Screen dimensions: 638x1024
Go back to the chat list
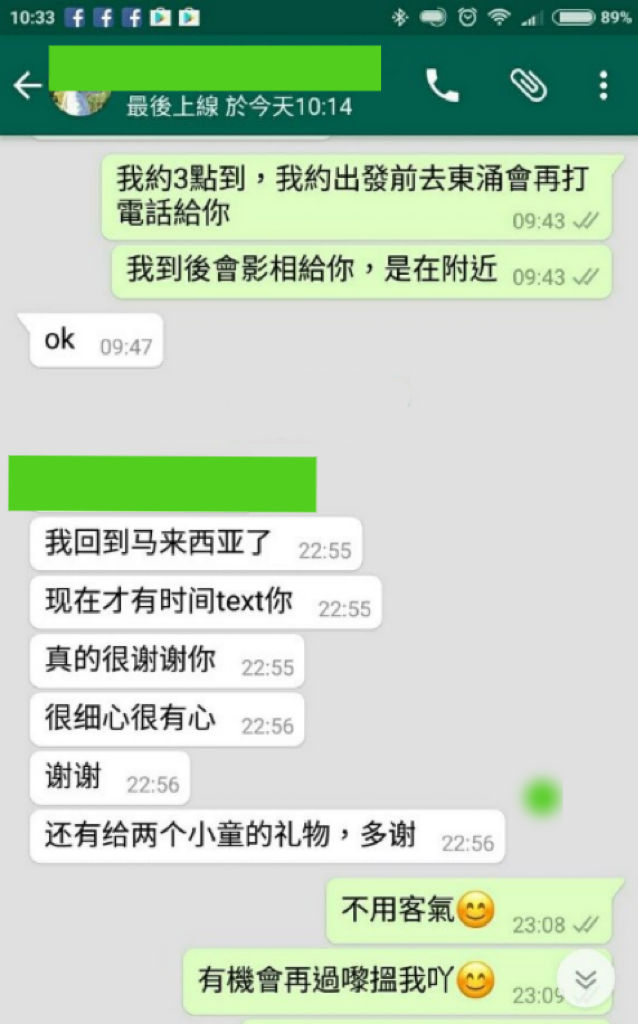[27, 86]
